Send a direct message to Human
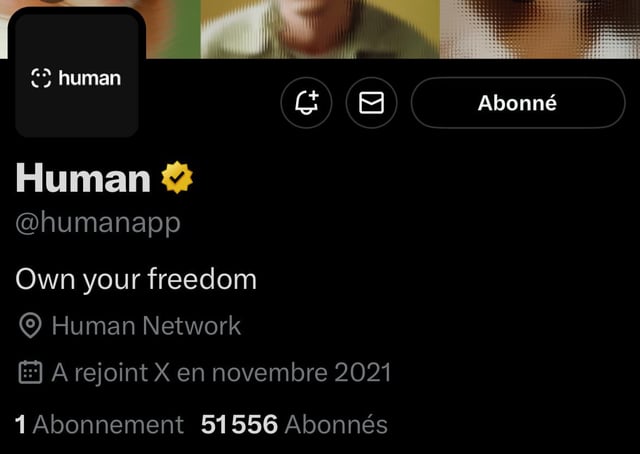The image size is (640, 454). pos(371,102)
